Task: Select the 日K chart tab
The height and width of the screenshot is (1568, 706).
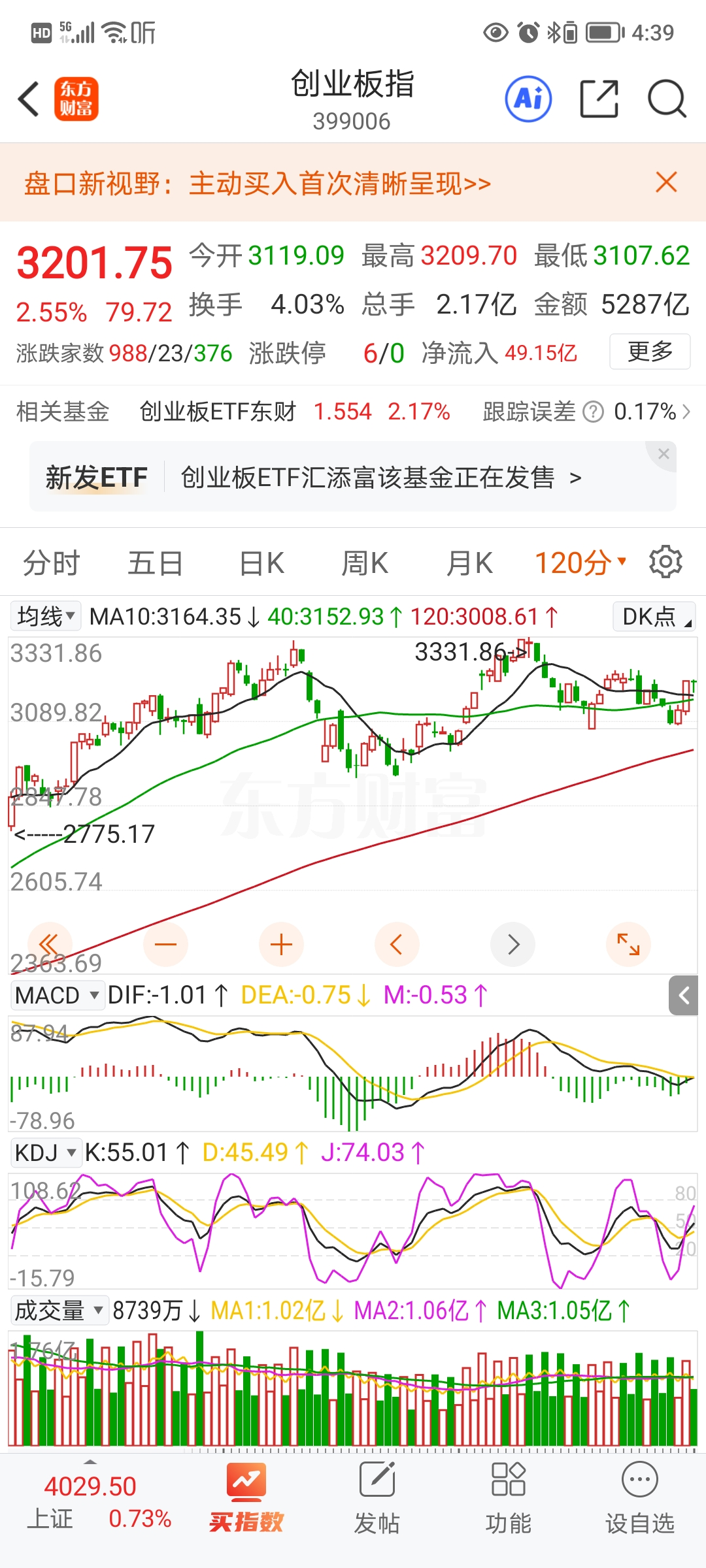Action: [261, 563]
